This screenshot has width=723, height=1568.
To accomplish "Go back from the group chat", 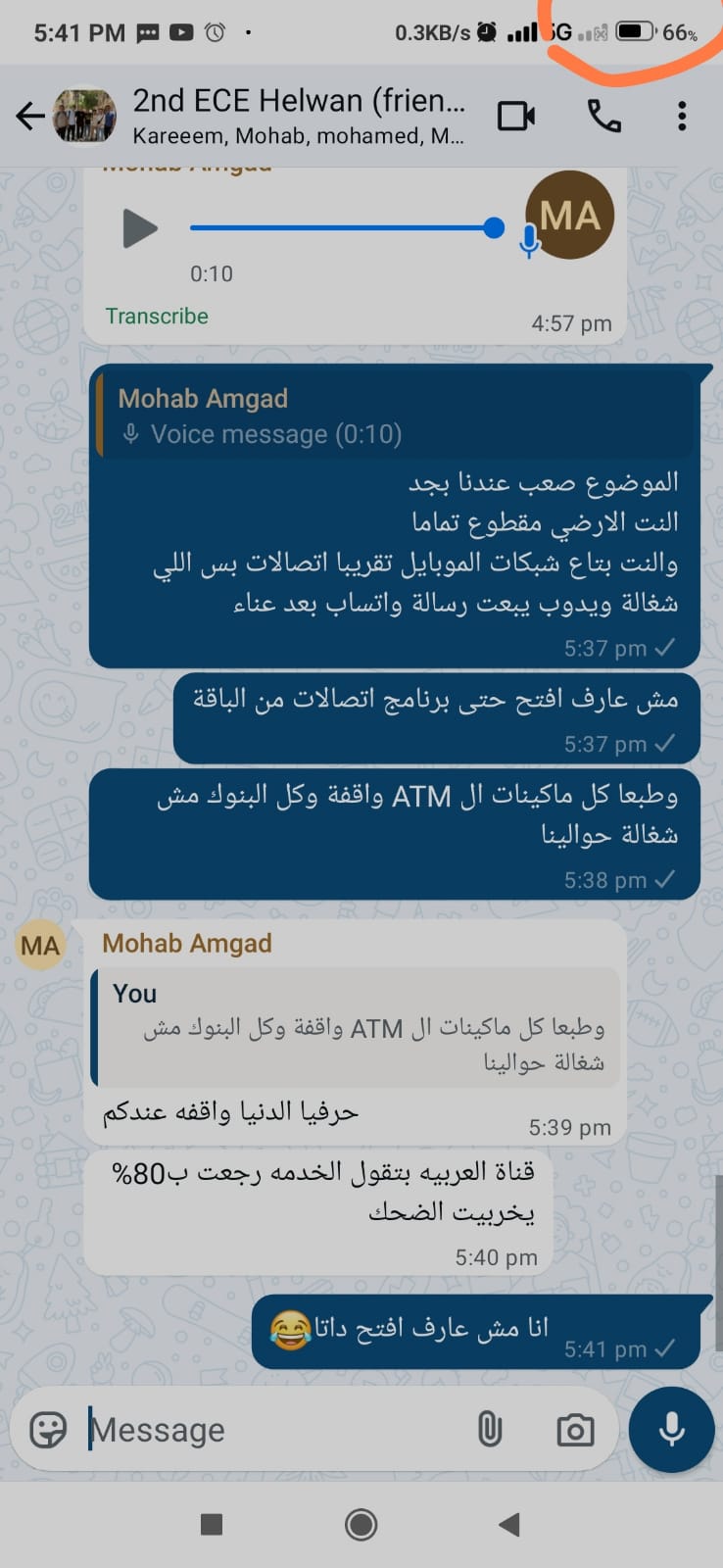I will tap(30, 117).
